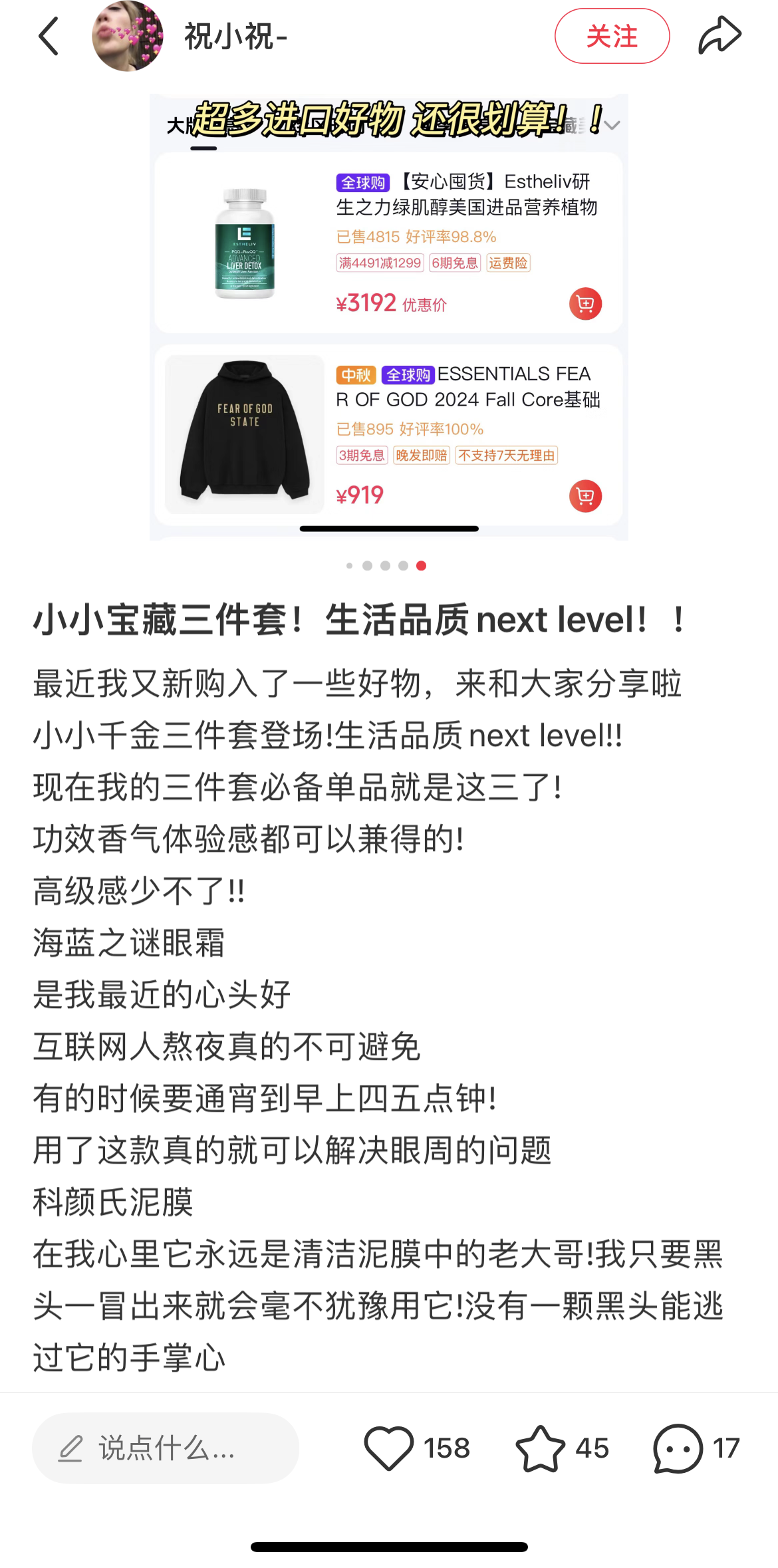Image resolution: width=778 pixels, height=1568 pixels.
Task: Go back using the back arrow
Action: 49,36
